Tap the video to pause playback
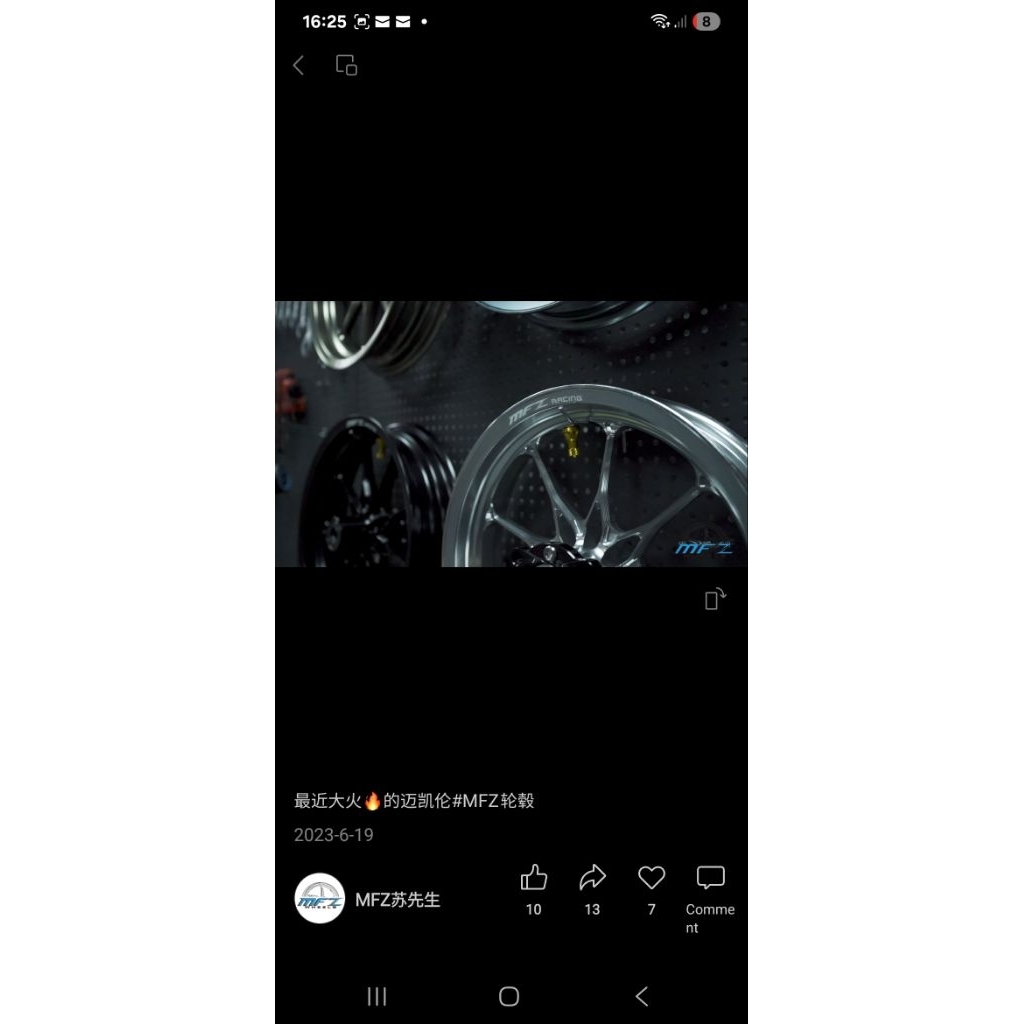 pos(511,434)
